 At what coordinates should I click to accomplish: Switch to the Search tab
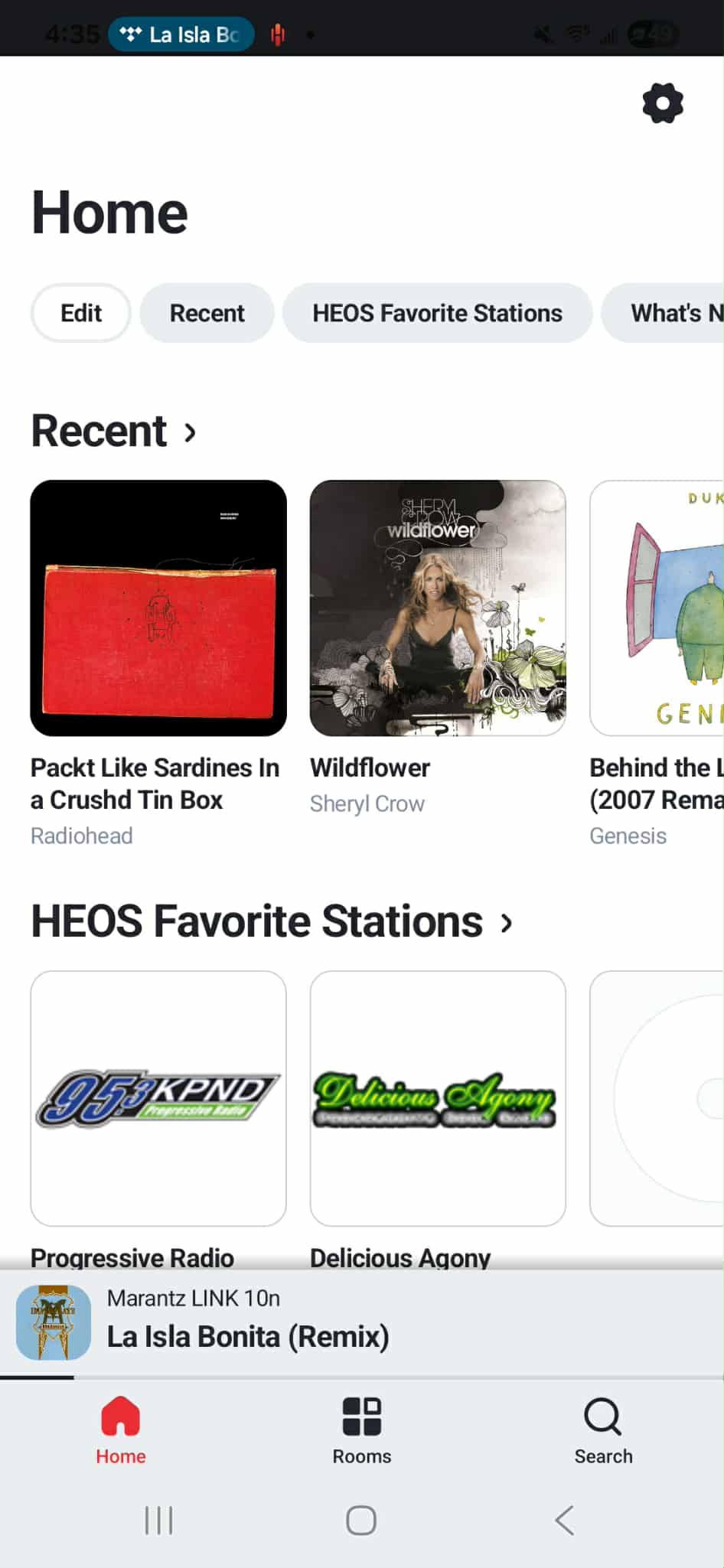click(603, 1429)
